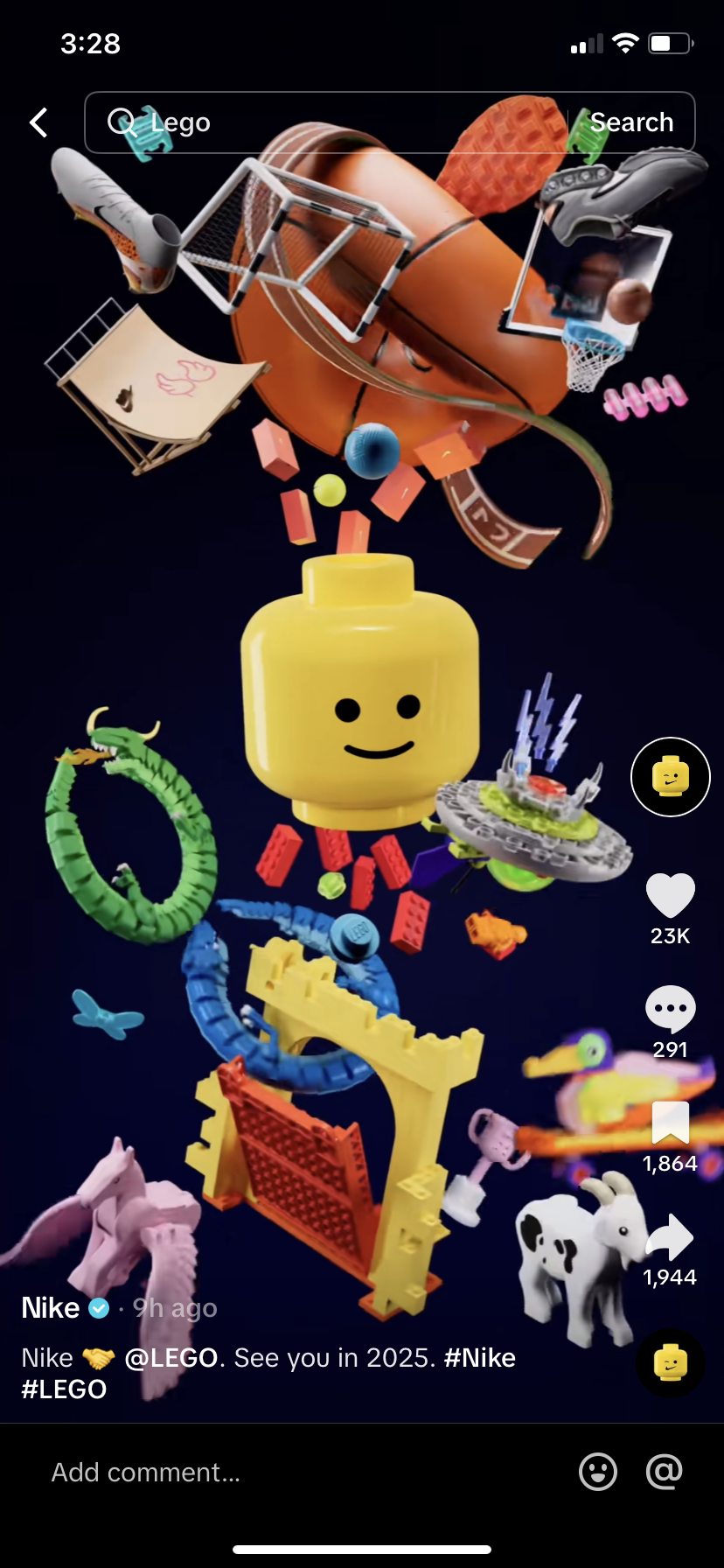Bookmark this video
Image resolution: width=724 pixels, height=1568 pixels.
pos(671,1123)
